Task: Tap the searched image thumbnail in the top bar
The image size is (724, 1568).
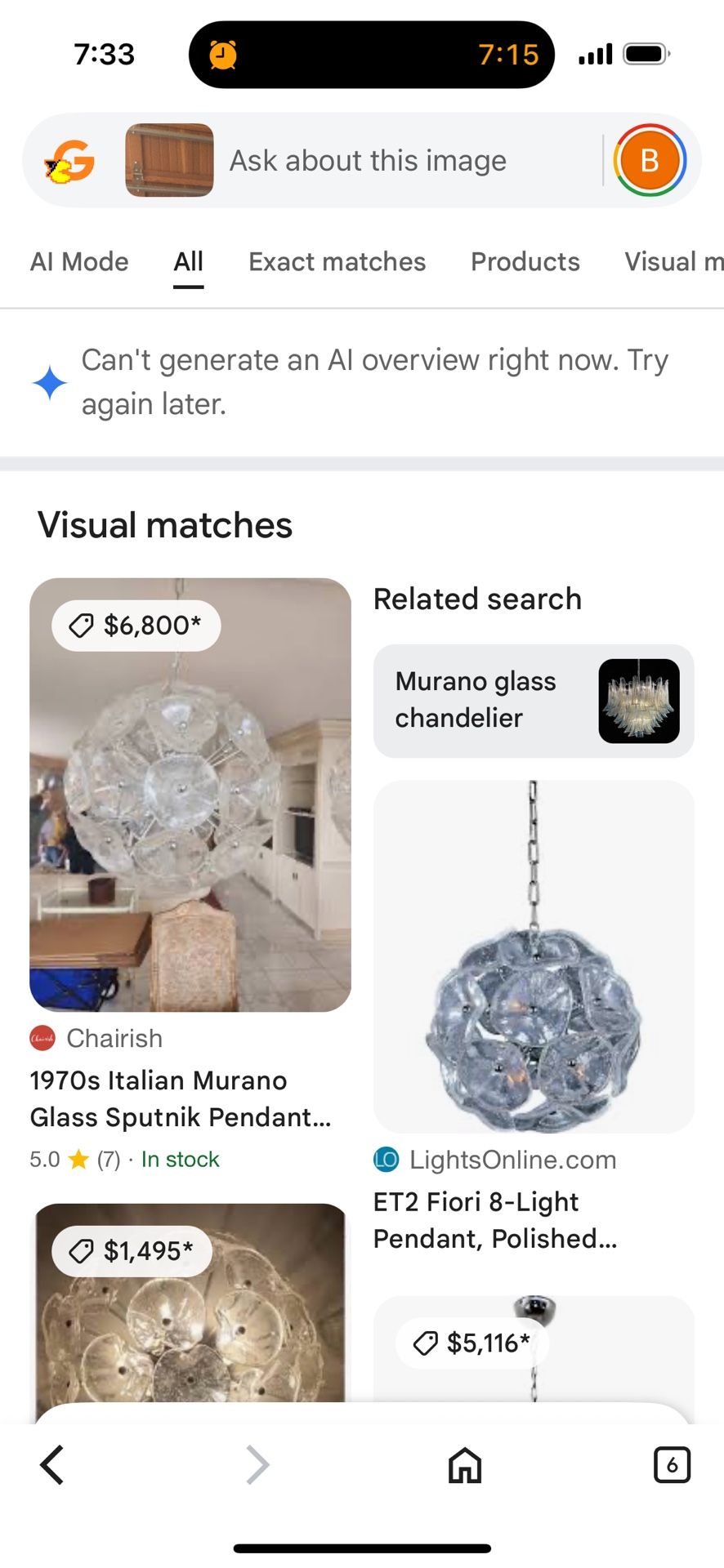Action: click(168, 160)
